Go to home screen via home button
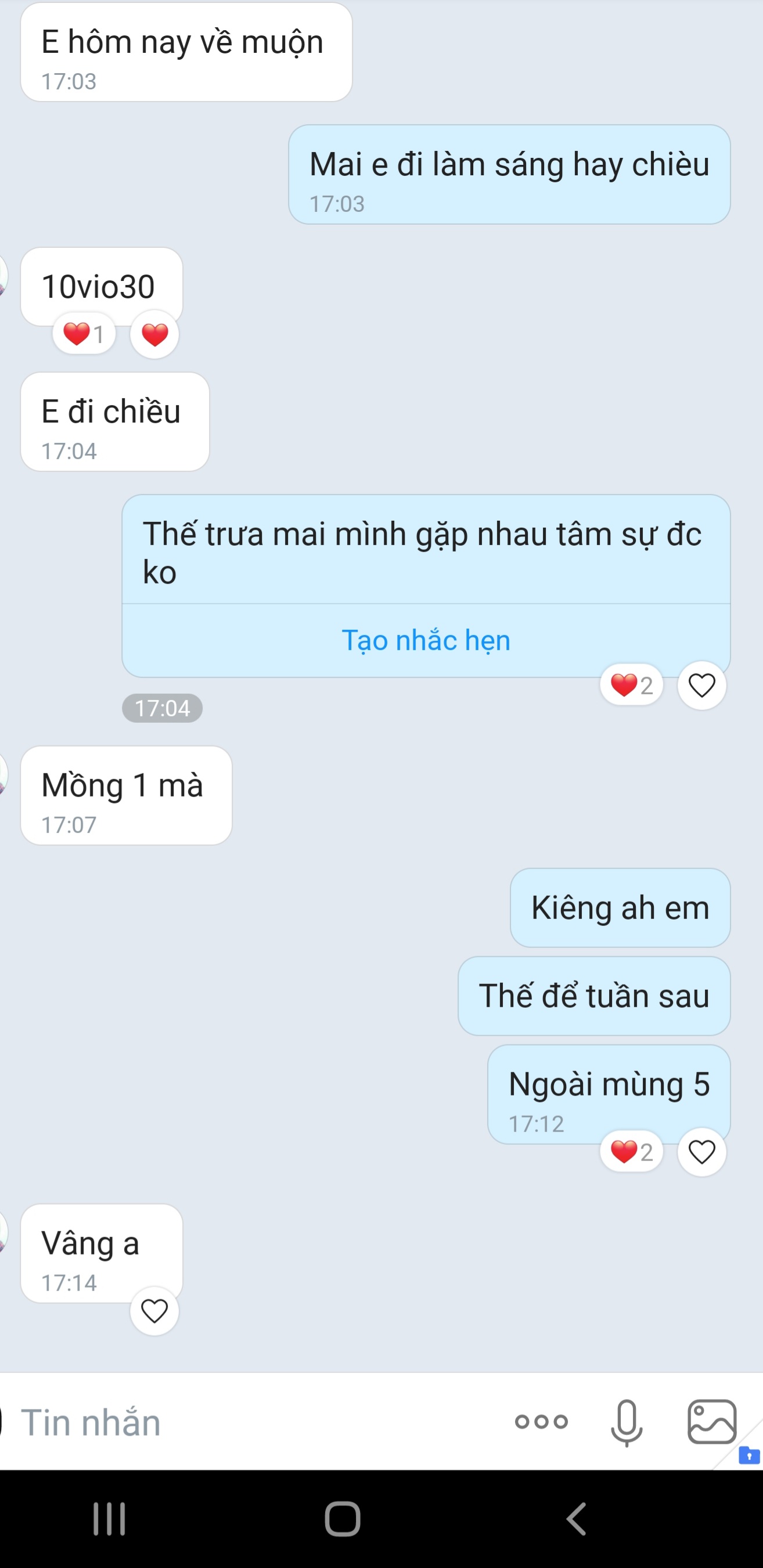Screen dimensions: 763x1568 pos(342,1519)
